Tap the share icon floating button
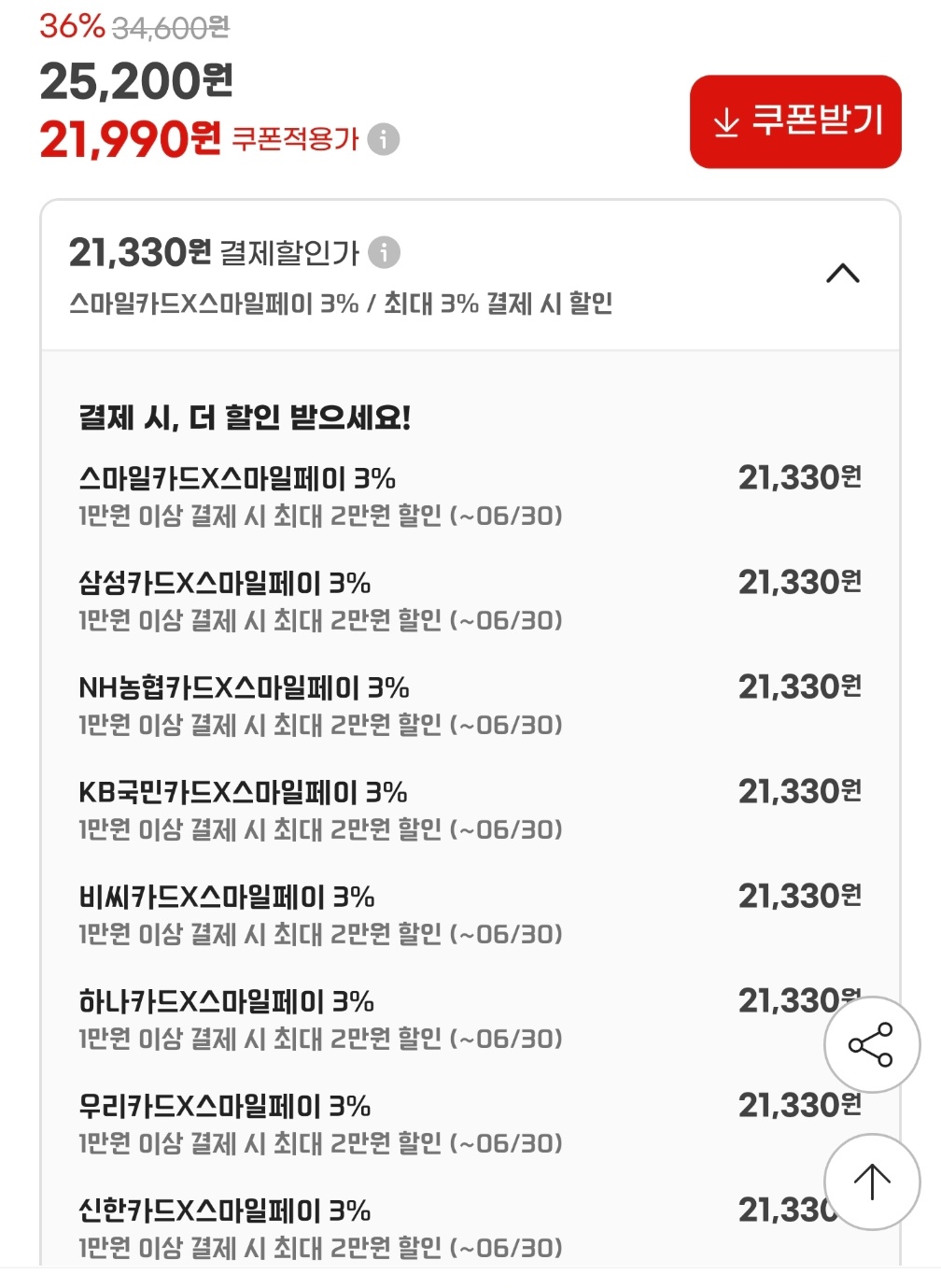Image resolution: width=941 pixels, height=1288 pixels. pos(873,1044)
